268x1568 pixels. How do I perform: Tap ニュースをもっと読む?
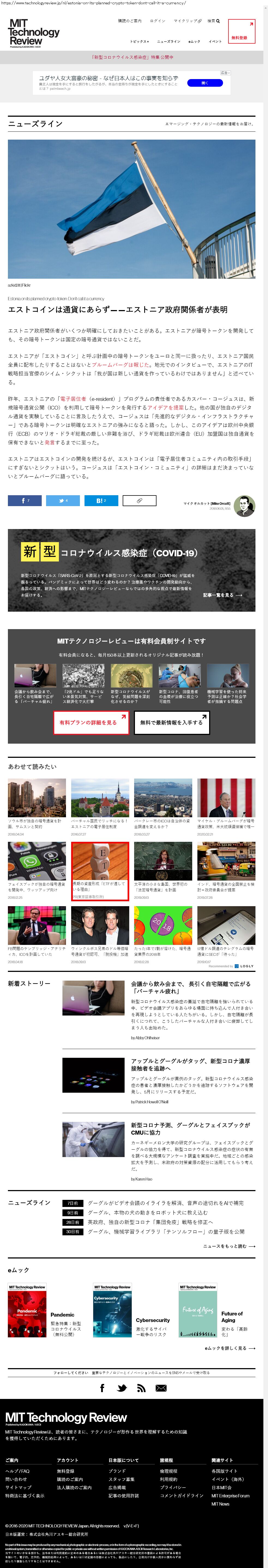229,1245
